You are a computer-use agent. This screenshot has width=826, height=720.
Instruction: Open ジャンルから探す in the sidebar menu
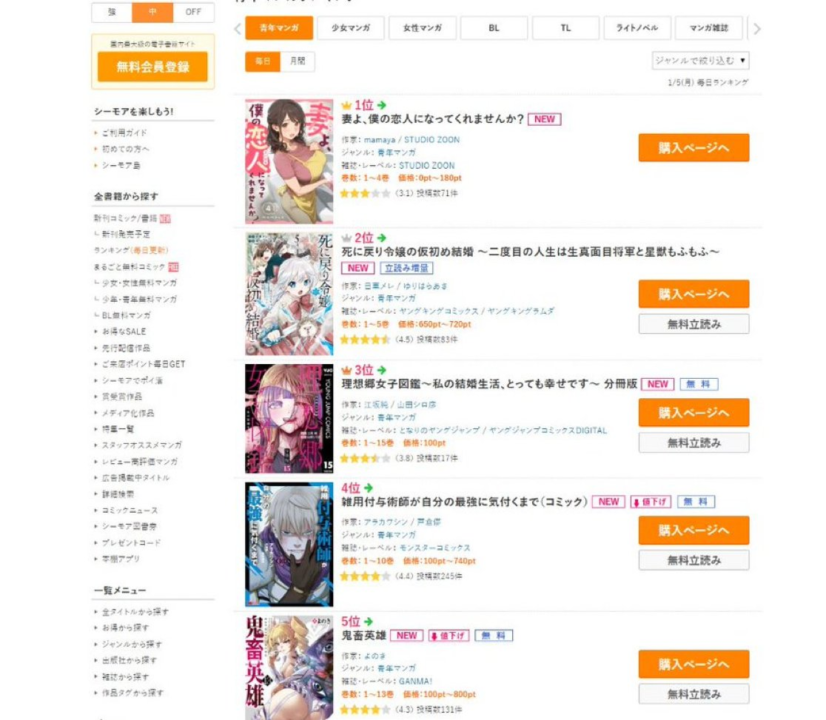(x=135, y=644)
